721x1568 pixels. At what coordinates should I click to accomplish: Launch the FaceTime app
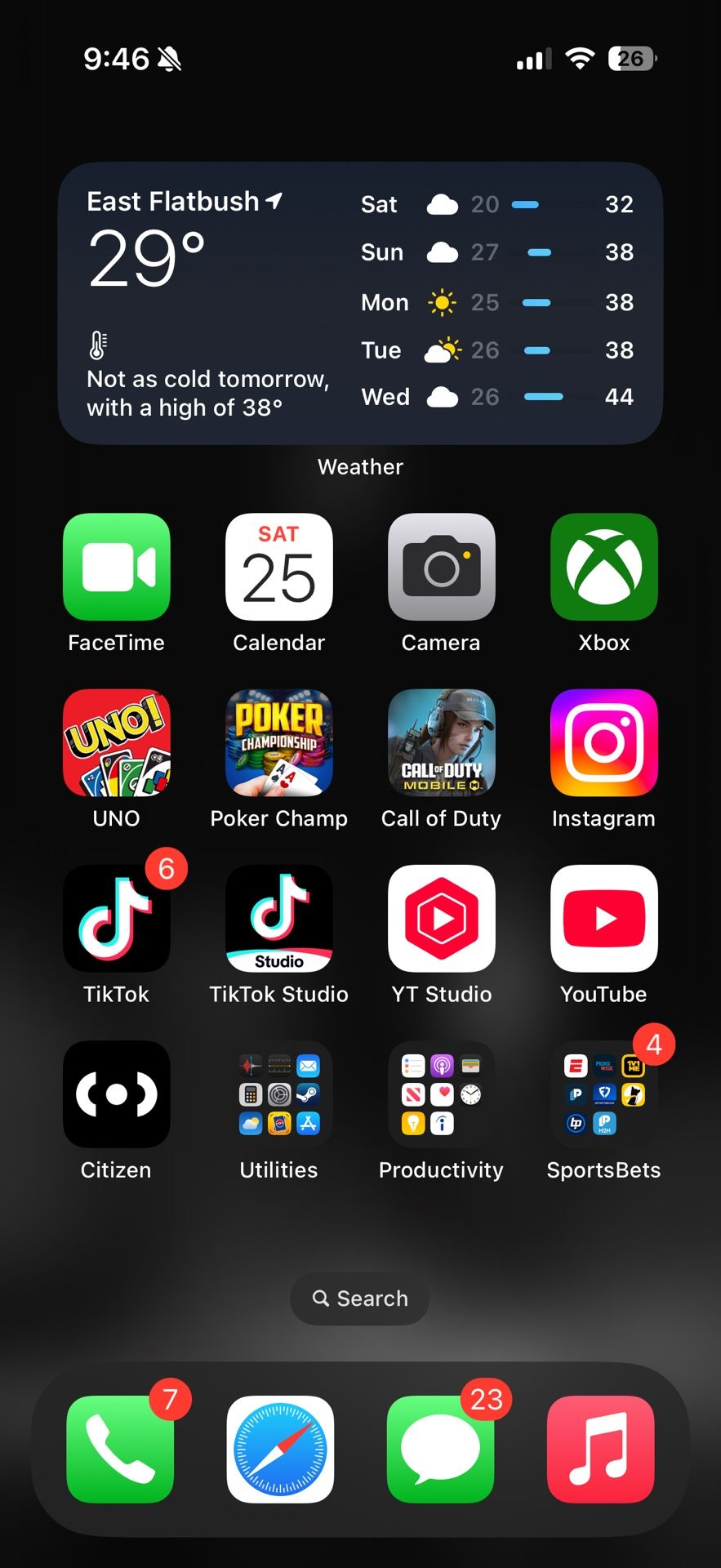(117, 567)
